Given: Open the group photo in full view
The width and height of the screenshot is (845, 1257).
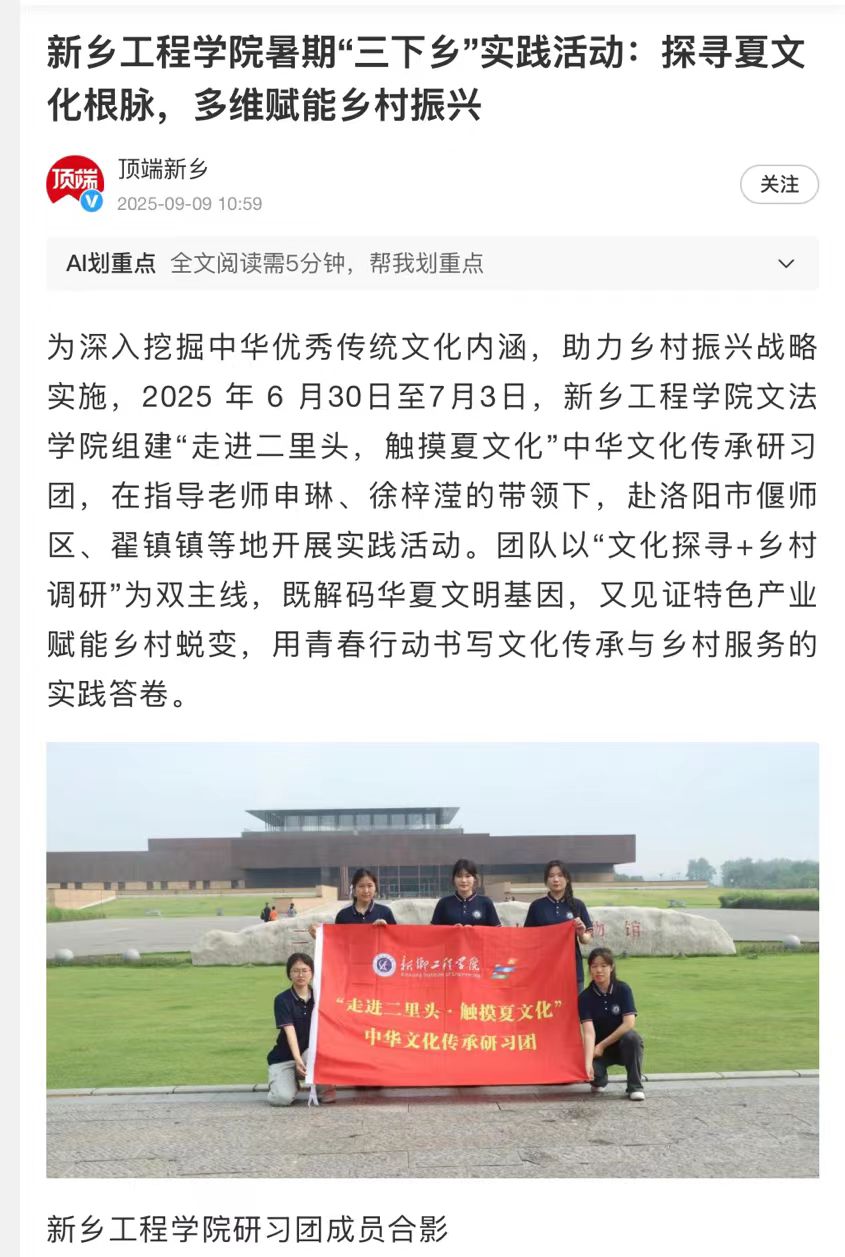Looking at the screenshot, I should (432, 959).
